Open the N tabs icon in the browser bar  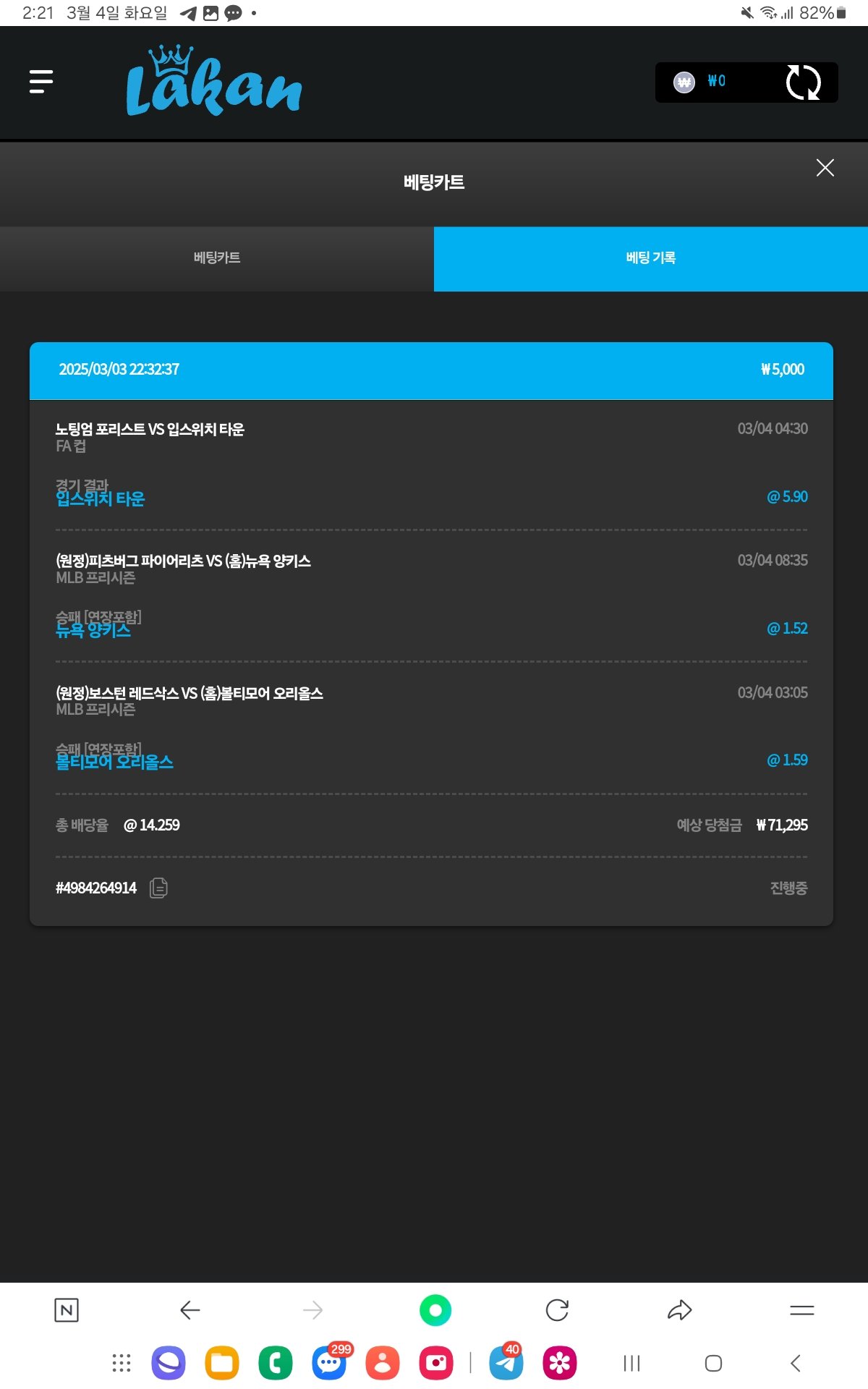[67, 1310]
